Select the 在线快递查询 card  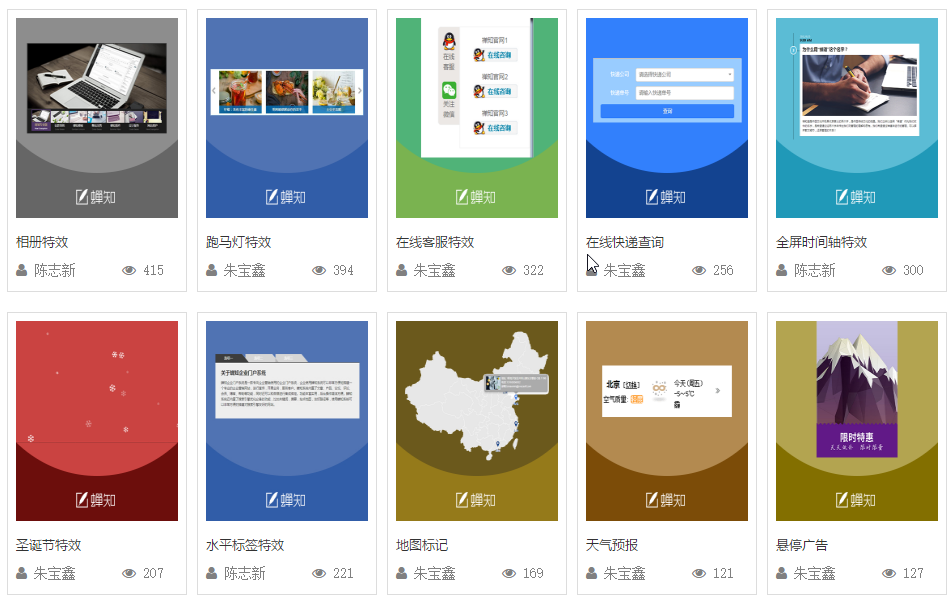pyautogui.click(x=667, y=118)
